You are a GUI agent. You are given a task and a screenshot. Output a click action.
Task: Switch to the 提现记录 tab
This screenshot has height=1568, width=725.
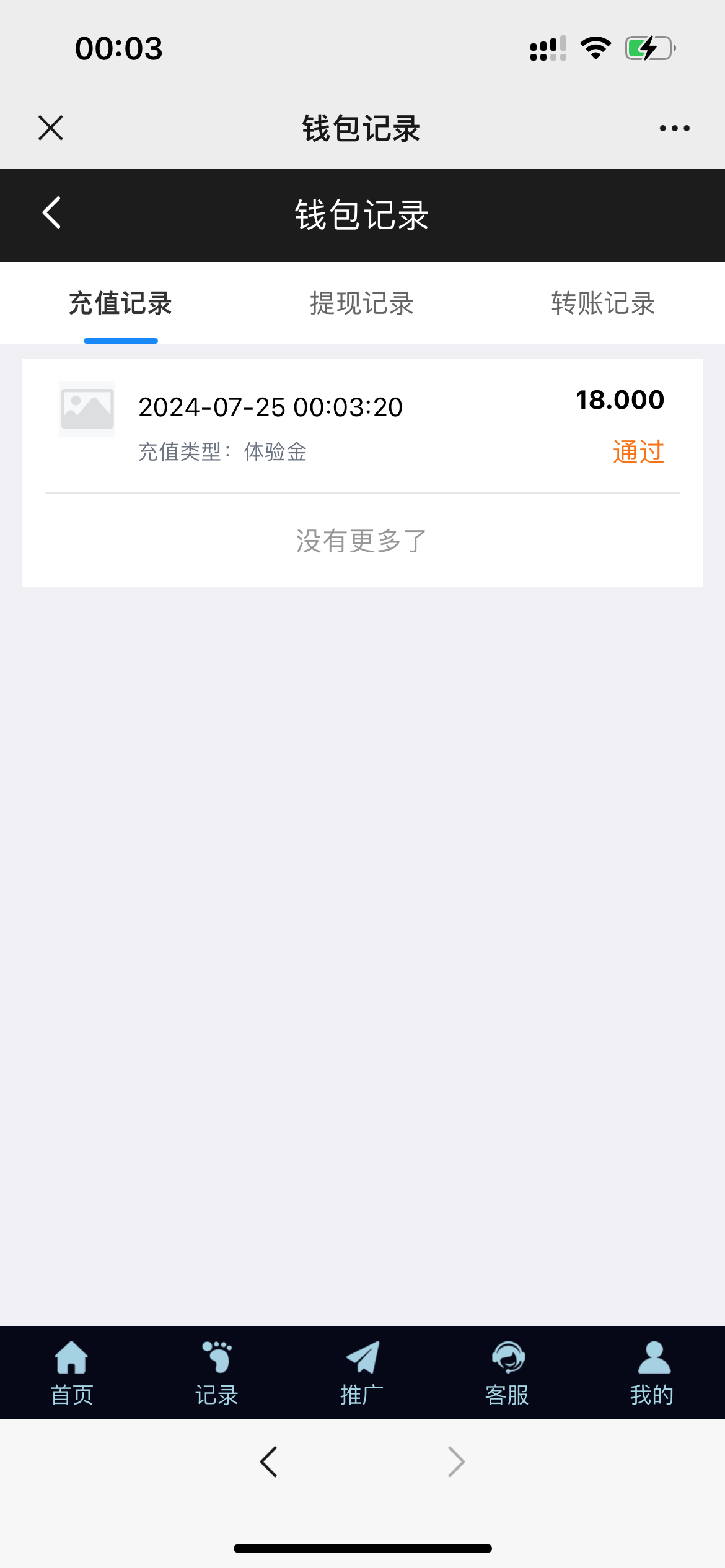(362, 303)
